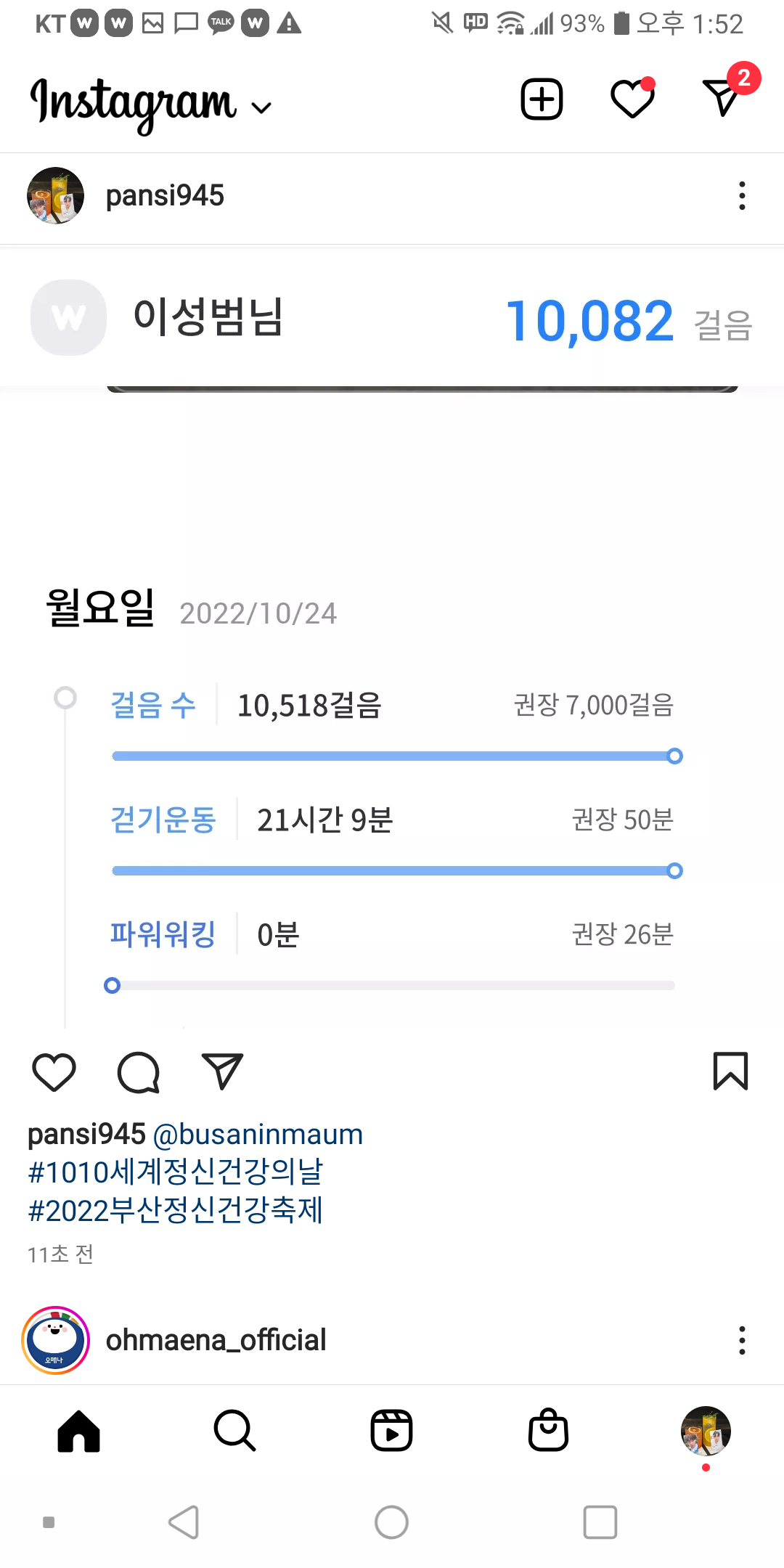The image size is (784, 1568).
Task: Switch to the Search tab
Action: tap(234, 1432)
